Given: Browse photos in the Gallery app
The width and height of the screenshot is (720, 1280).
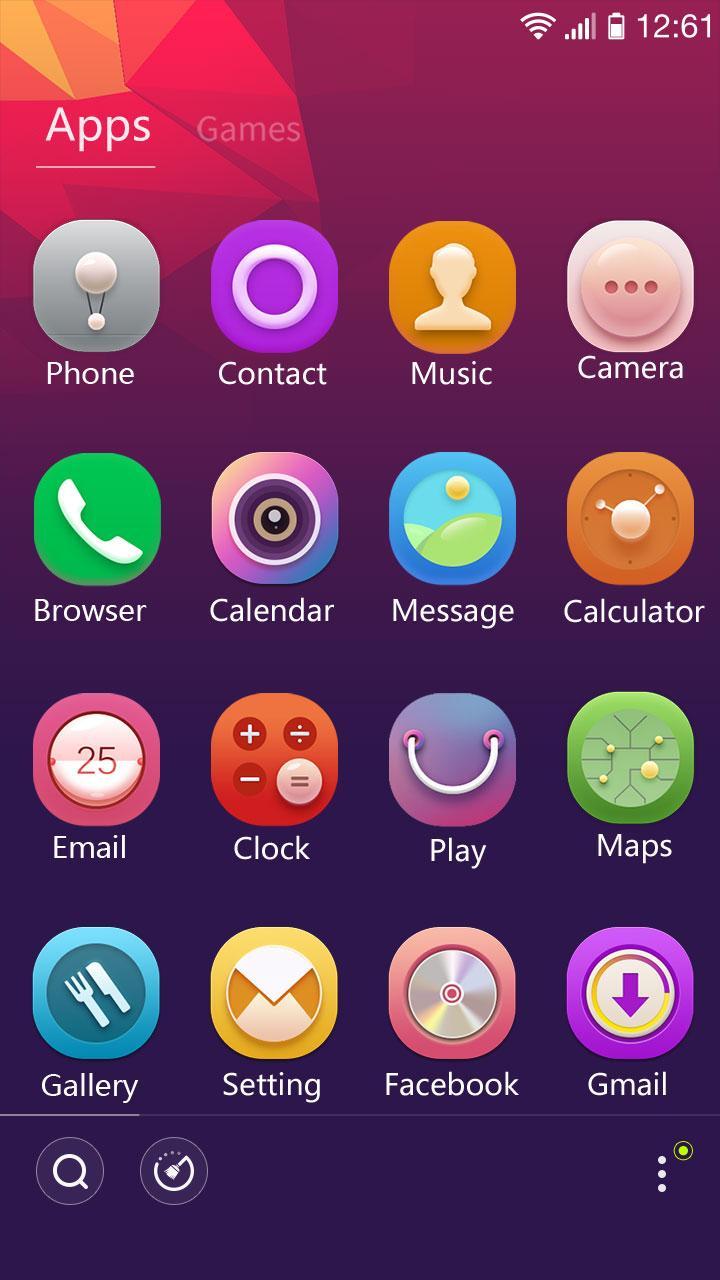Looking at the screenshot, I should coord(97,994).
